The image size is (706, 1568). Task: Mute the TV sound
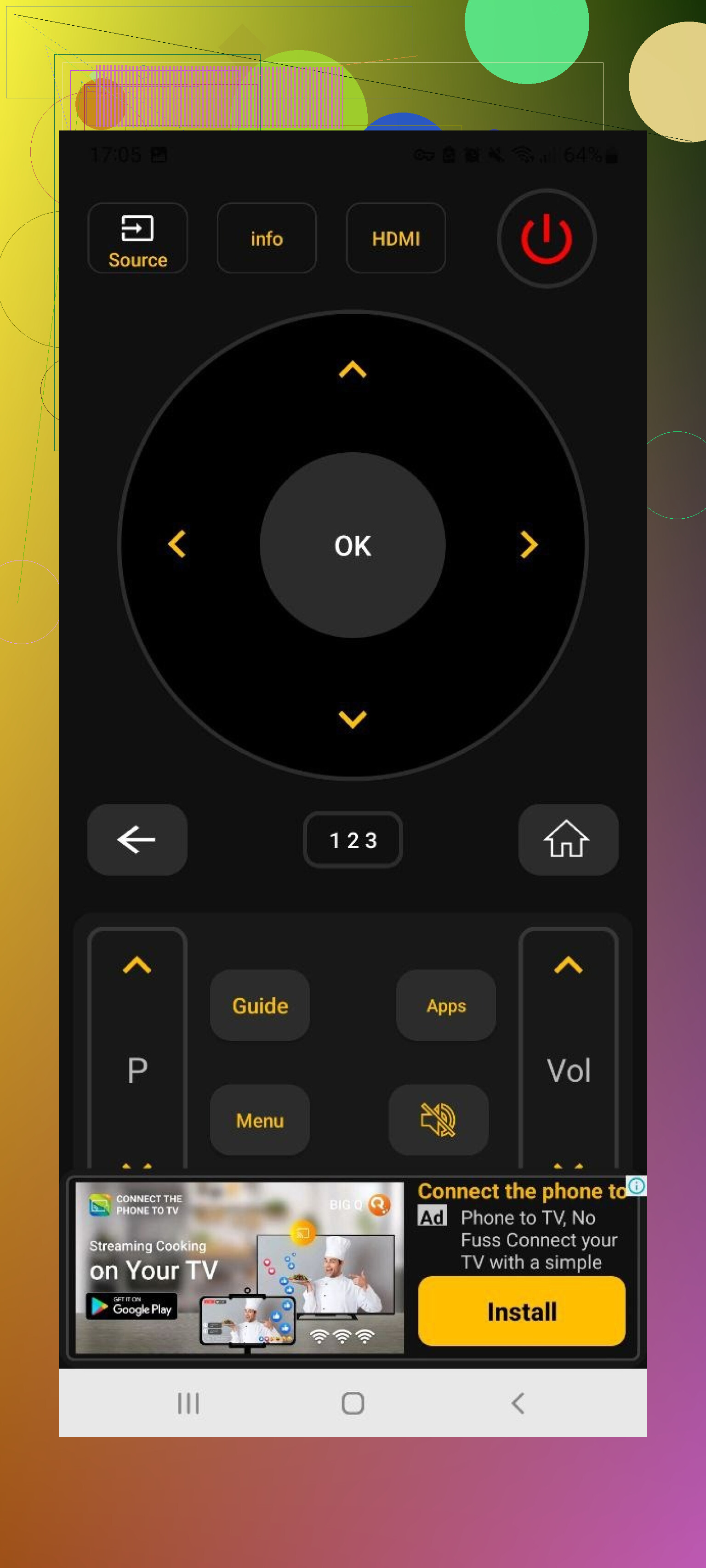coord(438,1120)
